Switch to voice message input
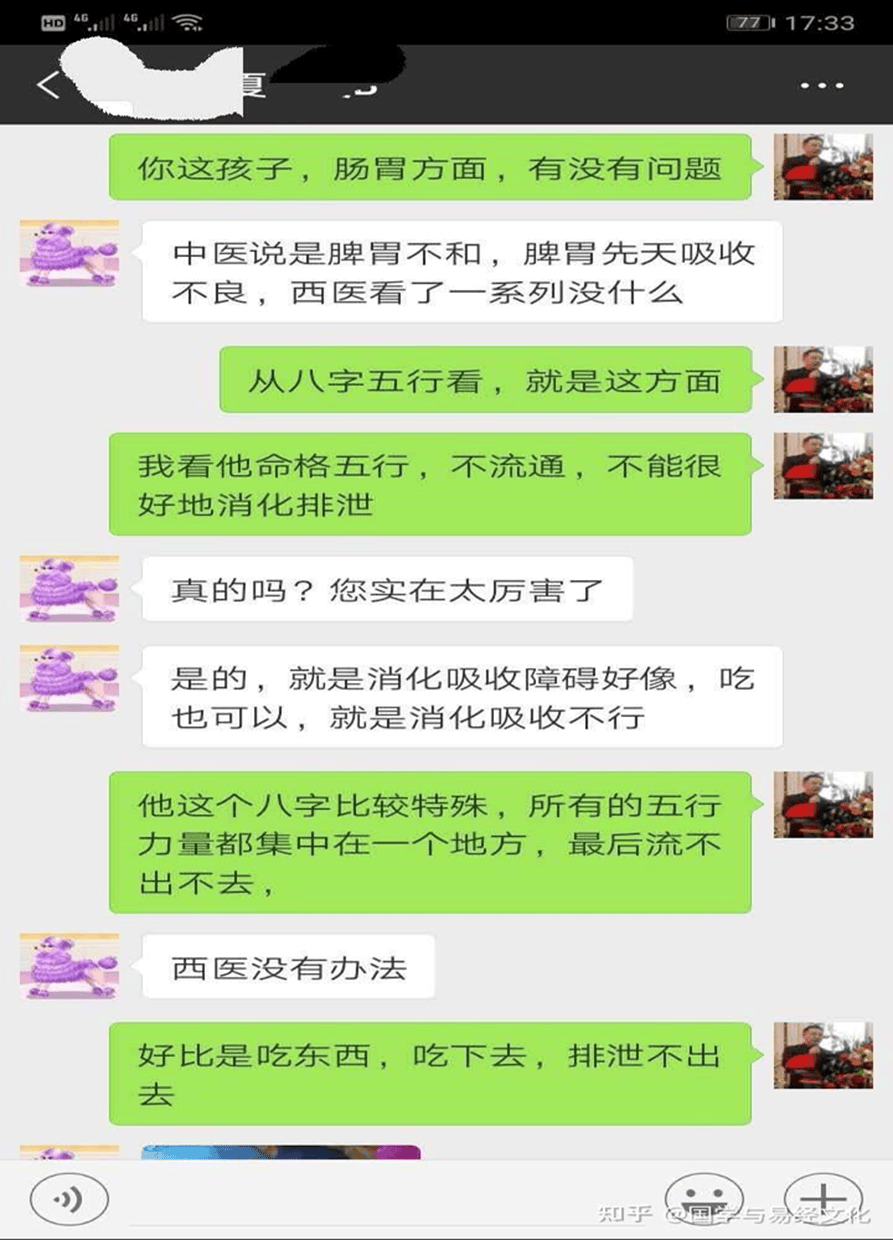Screen dimensions: 893x1240 coord(70,1197)
